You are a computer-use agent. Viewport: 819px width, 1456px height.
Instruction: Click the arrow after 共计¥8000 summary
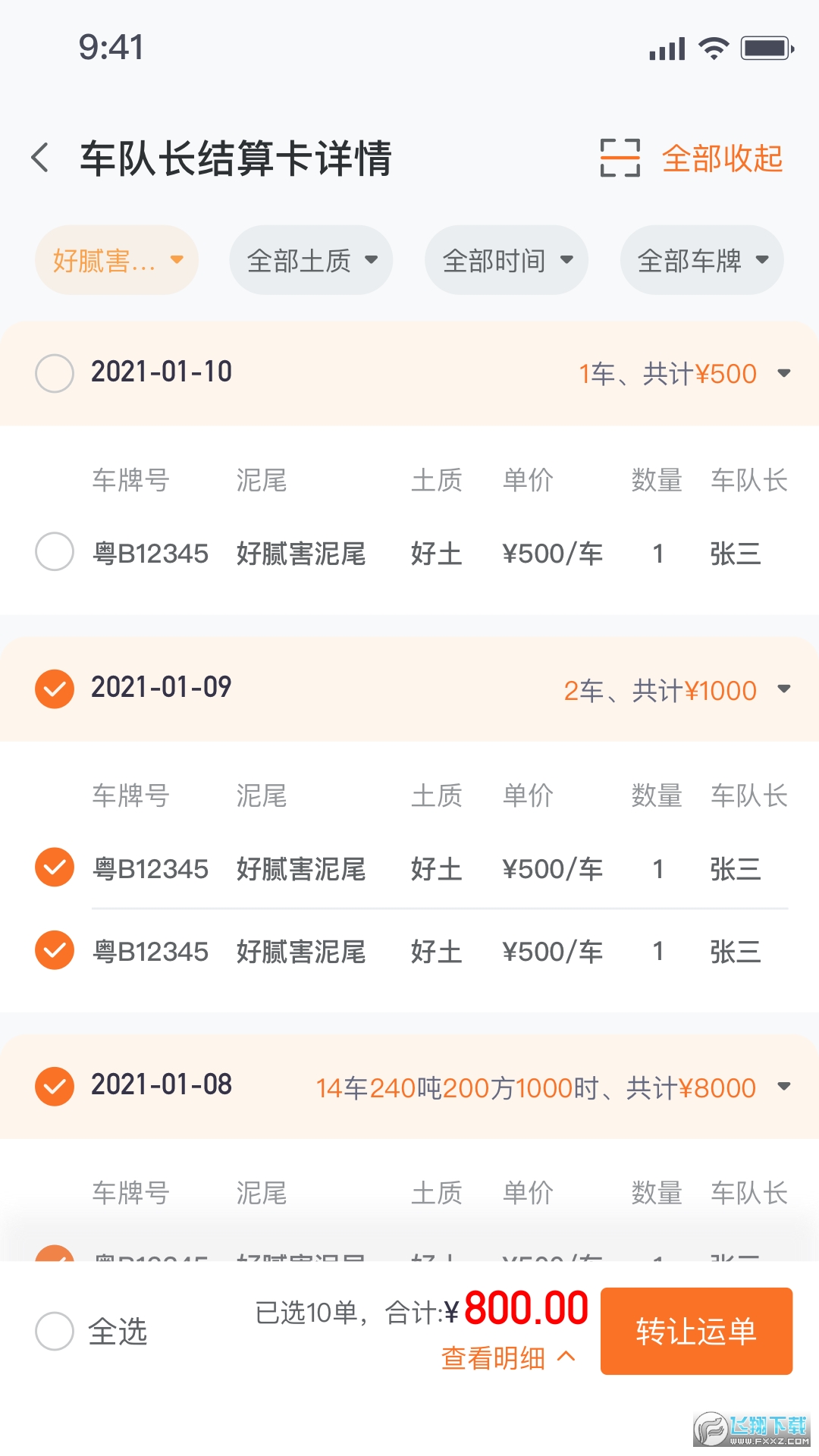coord(784,1086)
